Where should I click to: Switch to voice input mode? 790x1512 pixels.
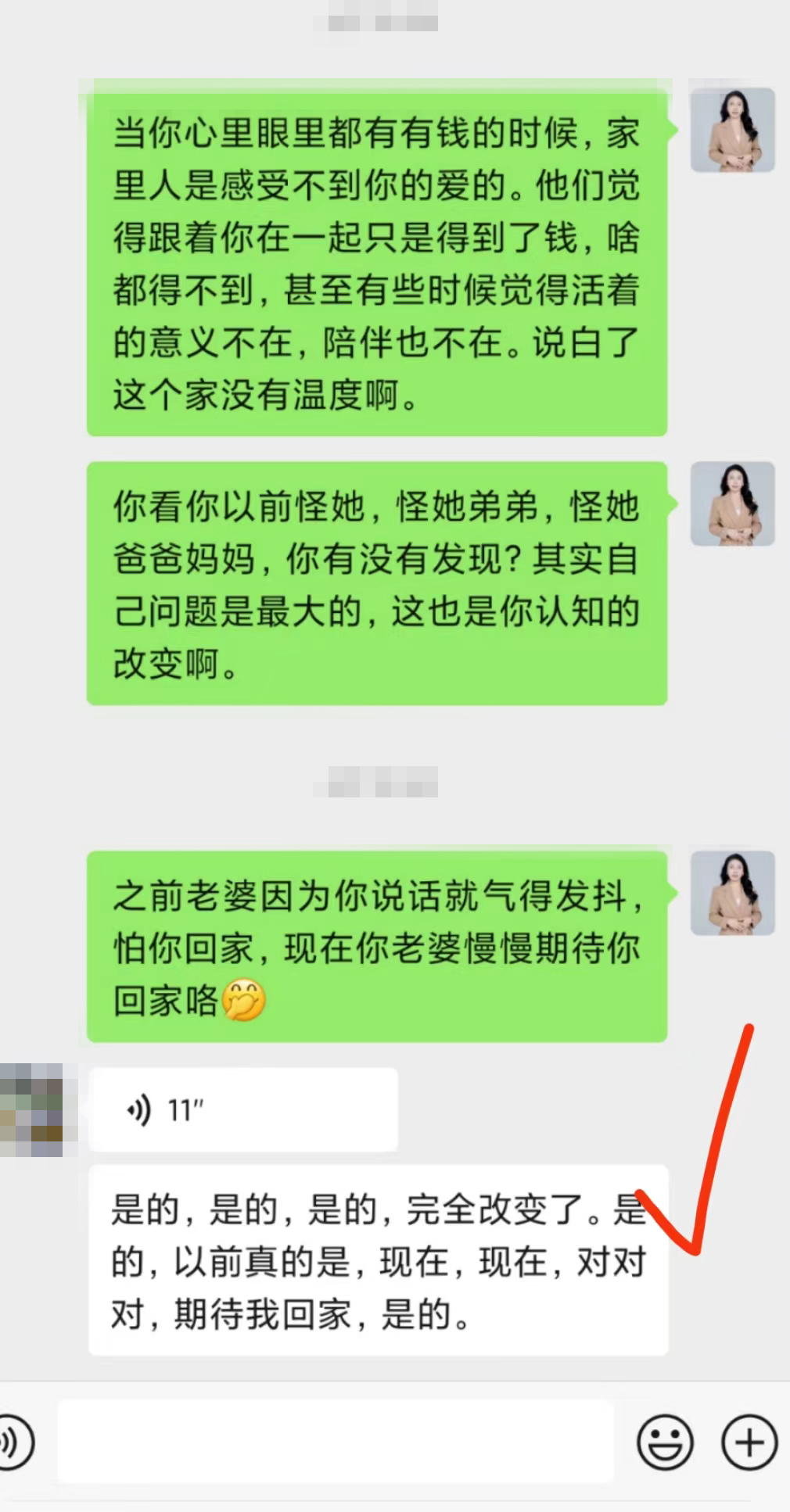pos(16,1442)
